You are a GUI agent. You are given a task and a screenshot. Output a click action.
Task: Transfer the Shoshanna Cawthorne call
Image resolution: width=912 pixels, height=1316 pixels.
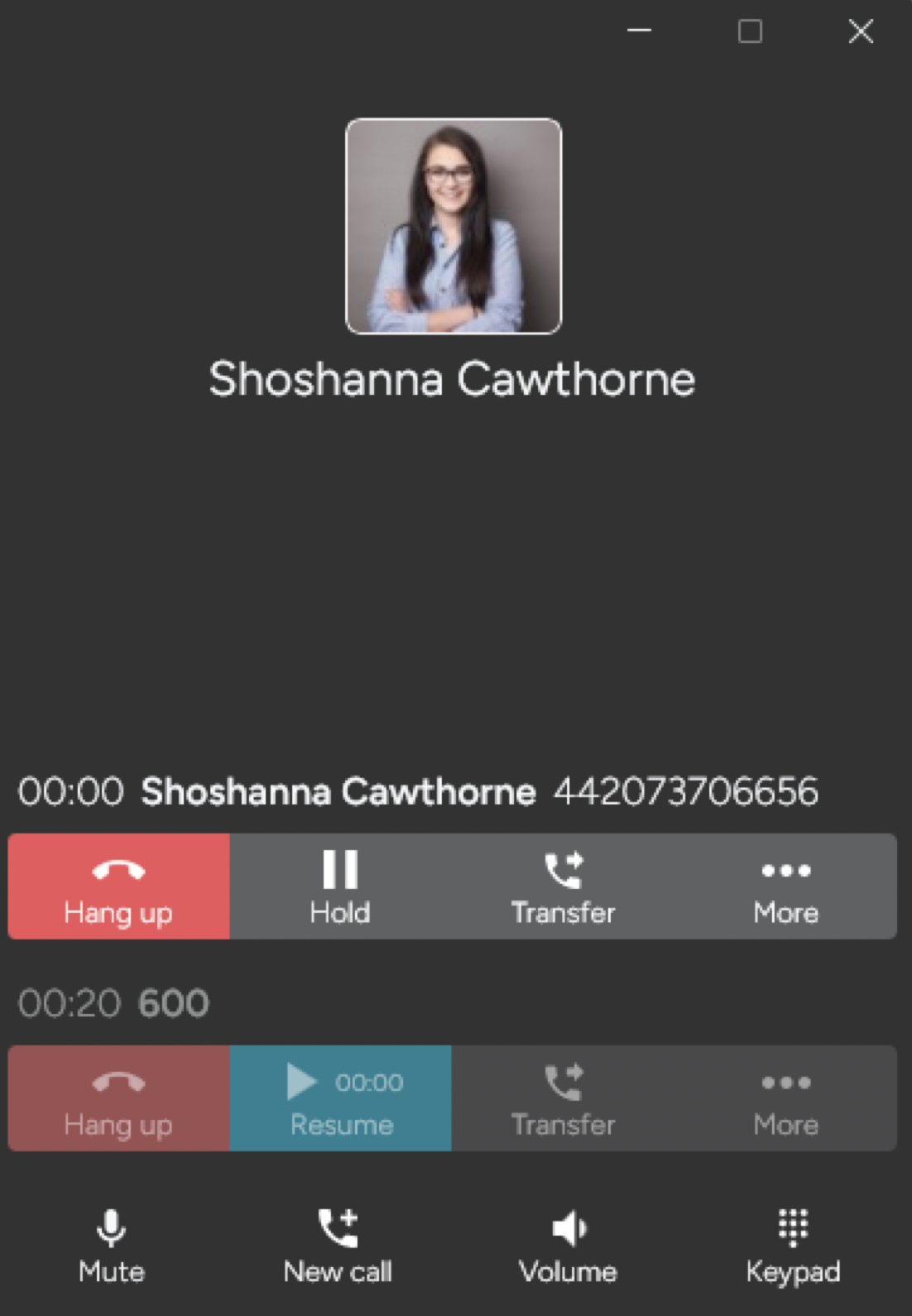tap(564, 887)
